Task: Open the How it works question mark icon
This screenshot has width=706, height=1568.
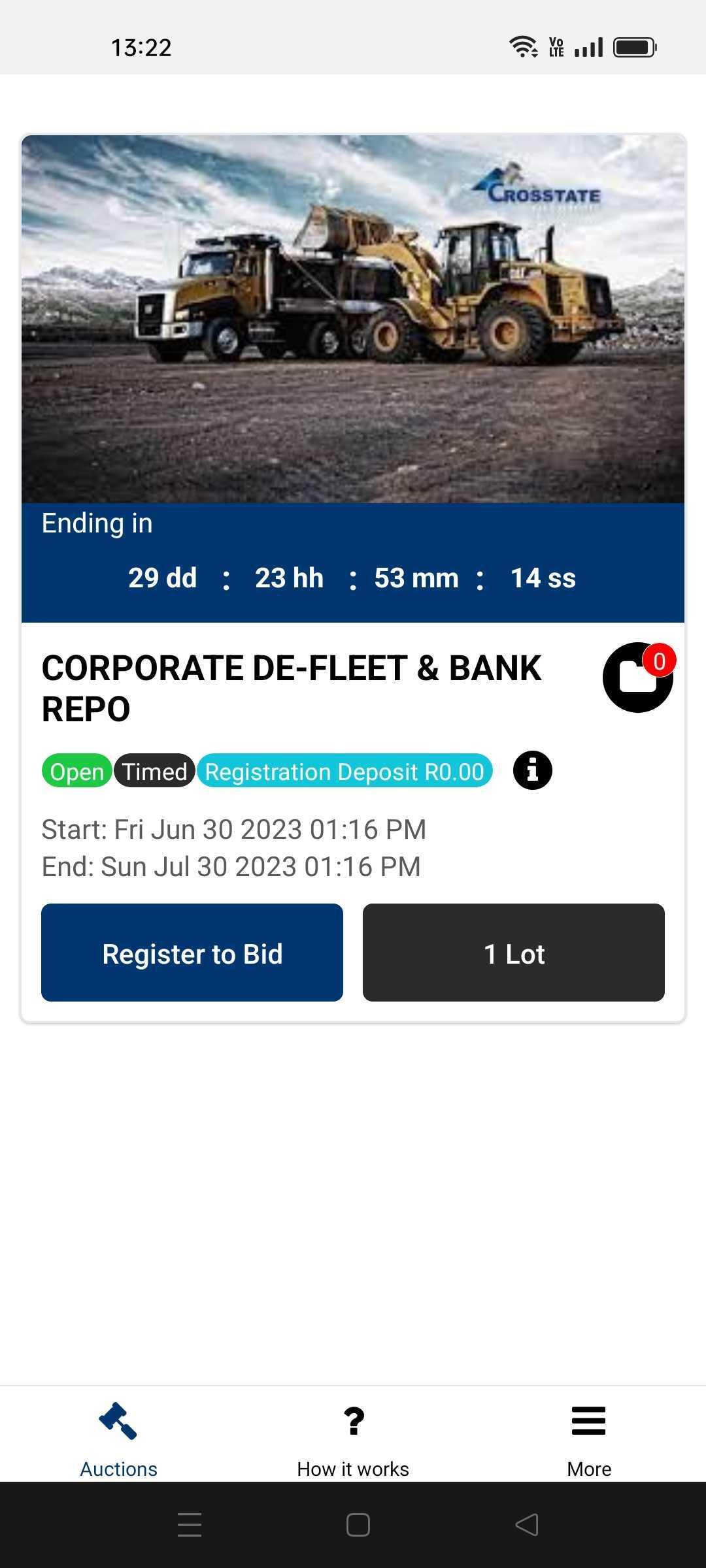Action: click(x=352, y=1422)
